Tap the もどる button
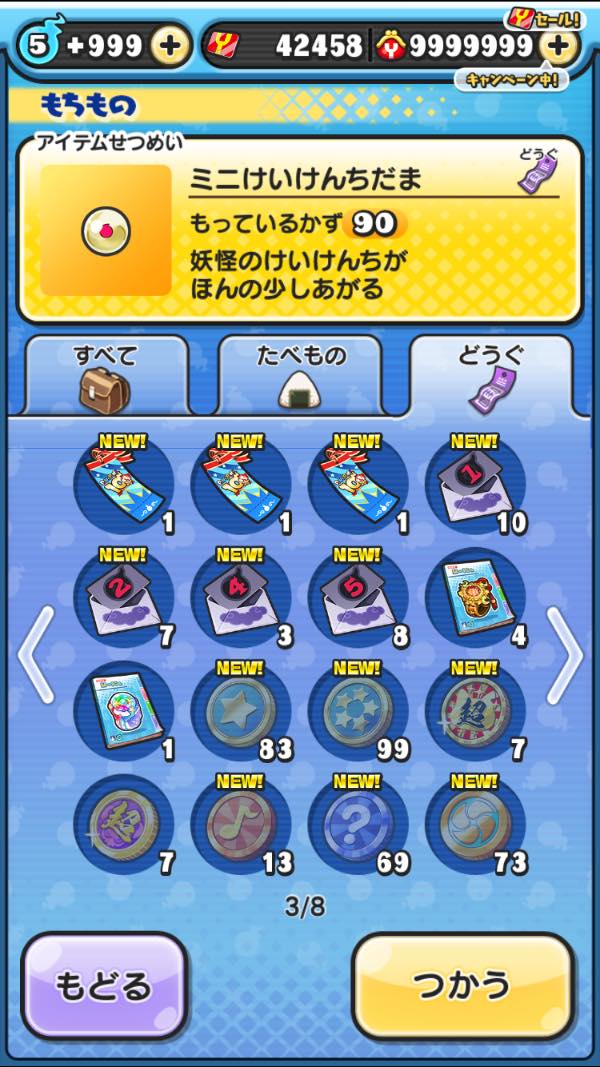The height and width of the screenshot is (1067, 600). (104, 986)
